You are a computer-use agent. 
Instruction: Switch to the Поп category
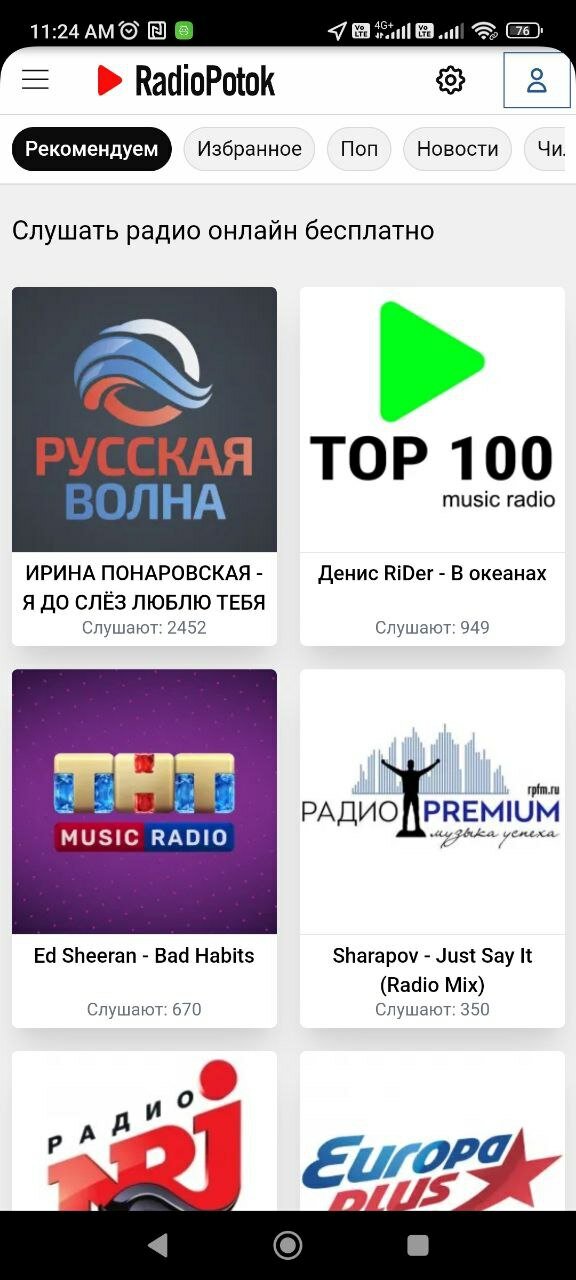359,149
